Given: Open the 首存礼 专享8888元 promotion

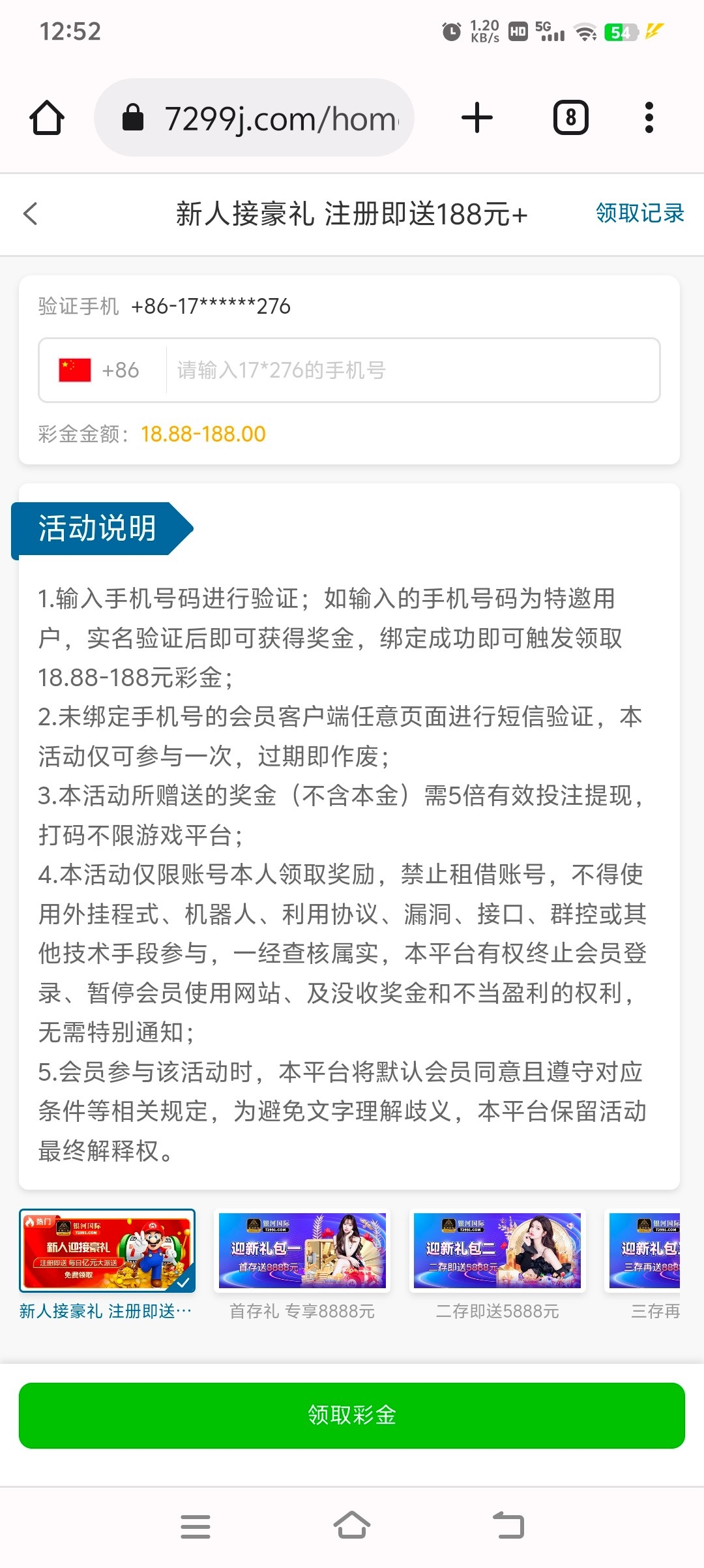Looking at the screenshot, I should [302, 1251].
